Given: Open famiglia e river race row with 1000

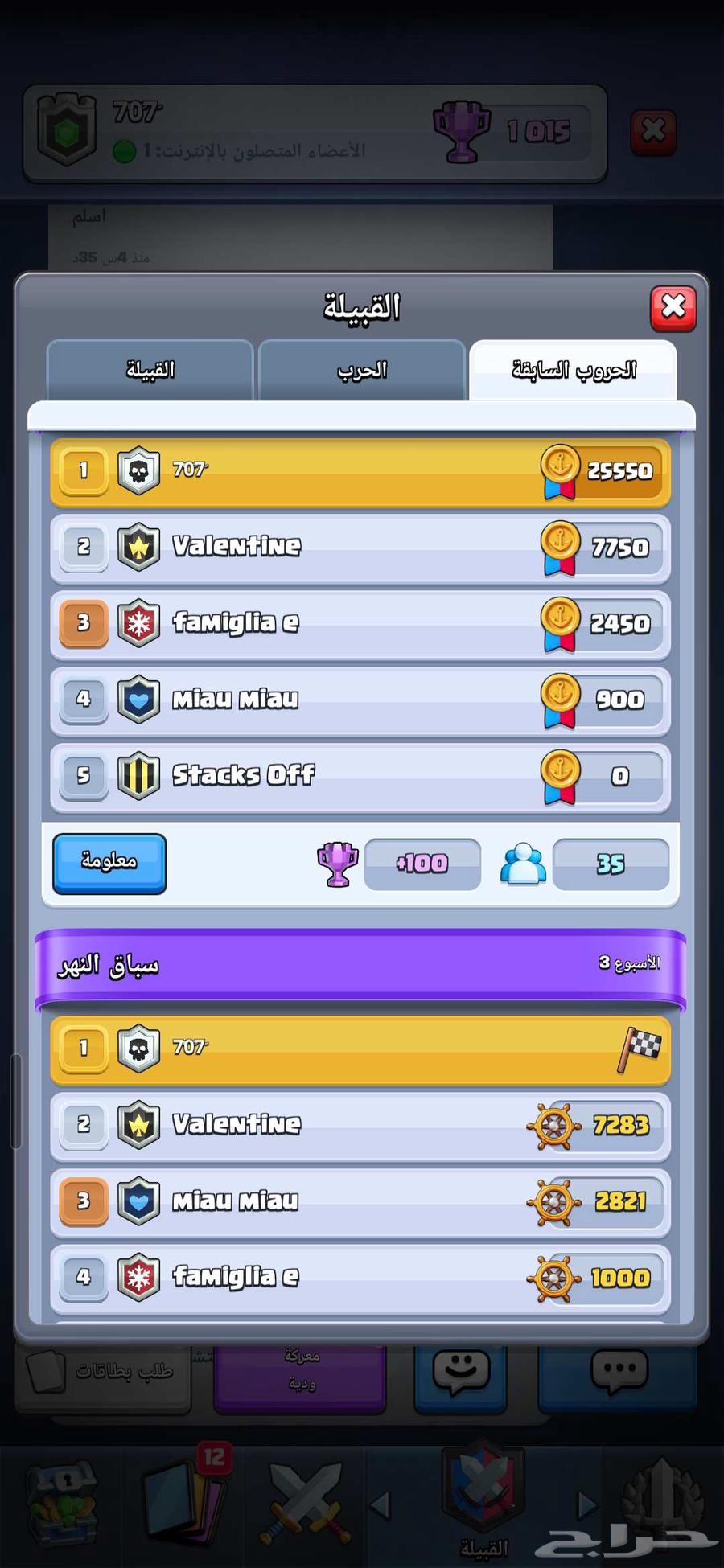Looking at the screenshot, I should pos(360,1277).
